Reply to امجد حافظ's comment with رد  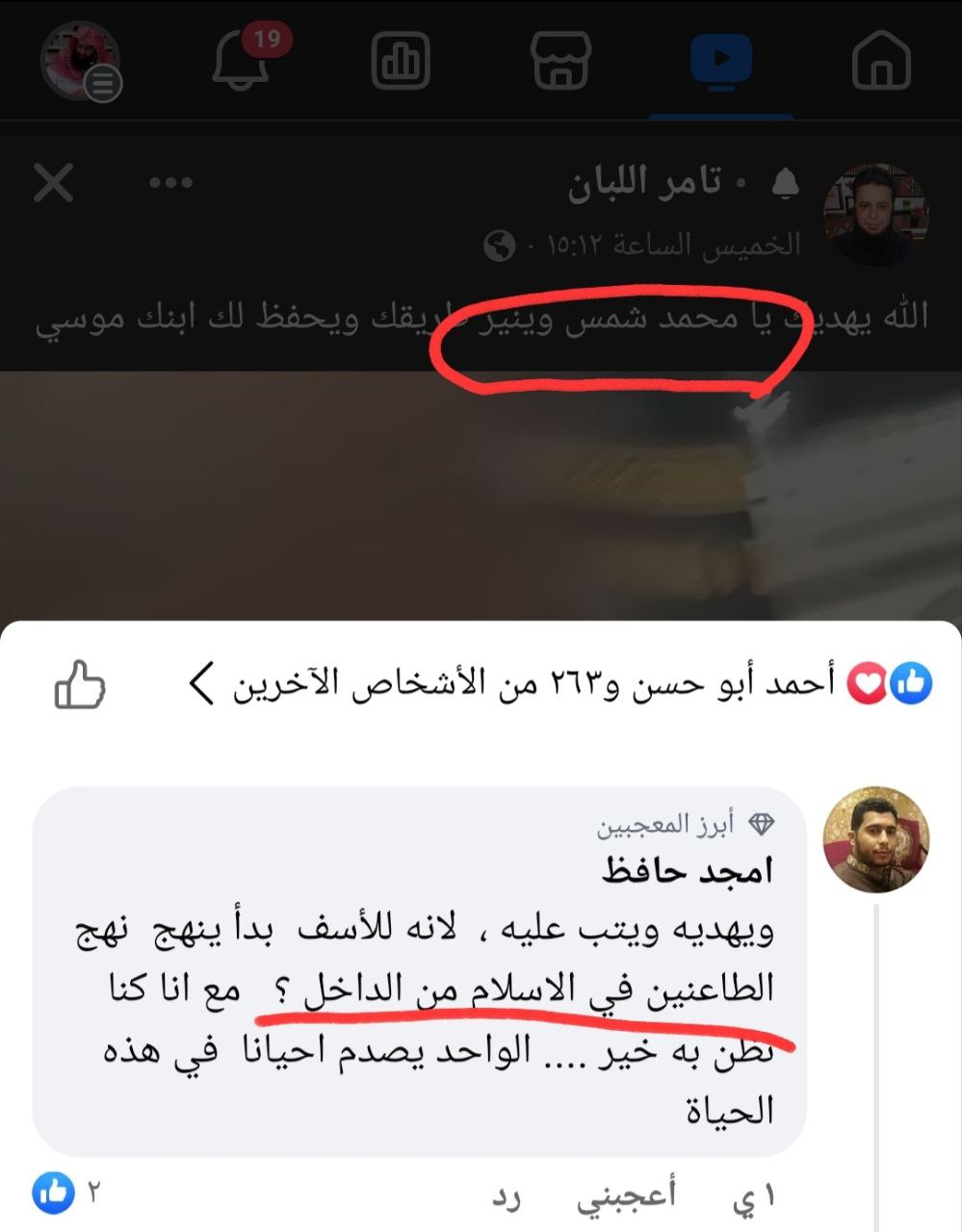506,1195
